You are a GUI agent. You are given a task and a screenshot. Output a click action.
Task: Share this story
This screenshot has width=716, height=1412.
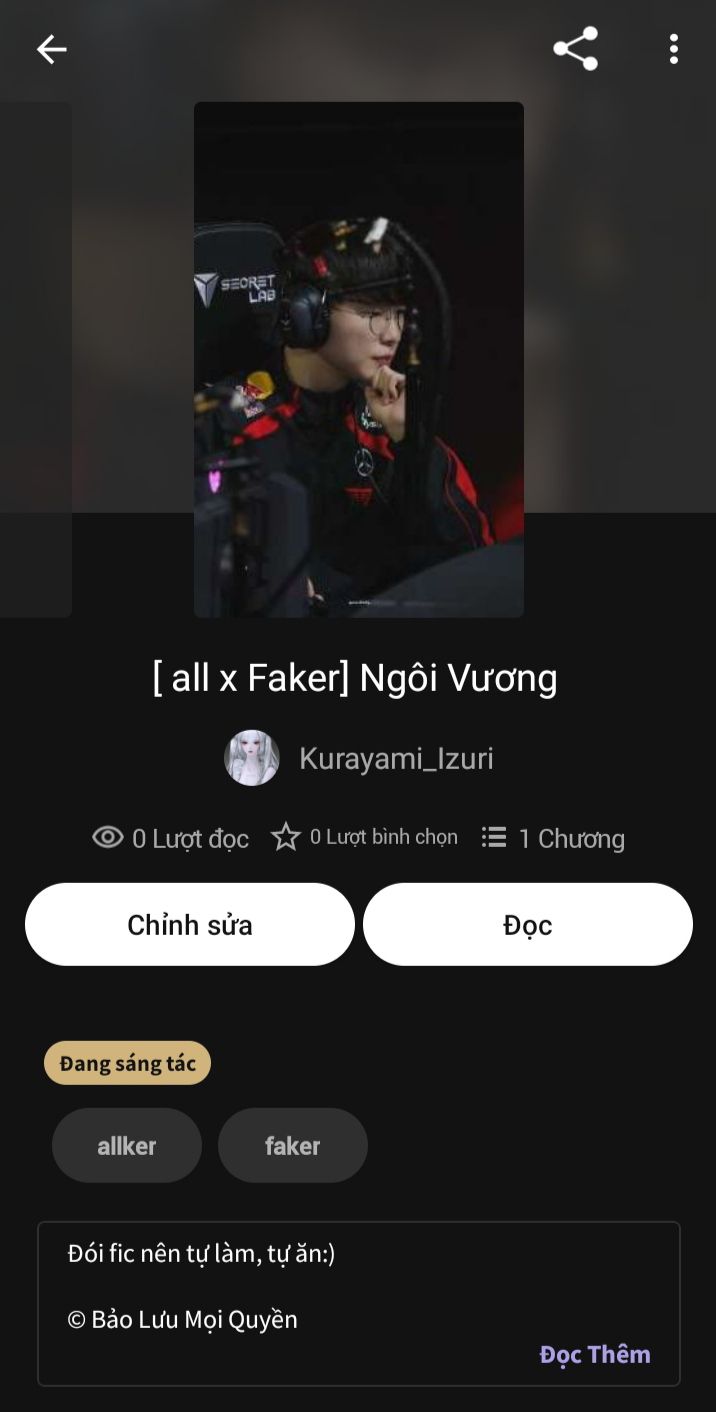(575, 48)
